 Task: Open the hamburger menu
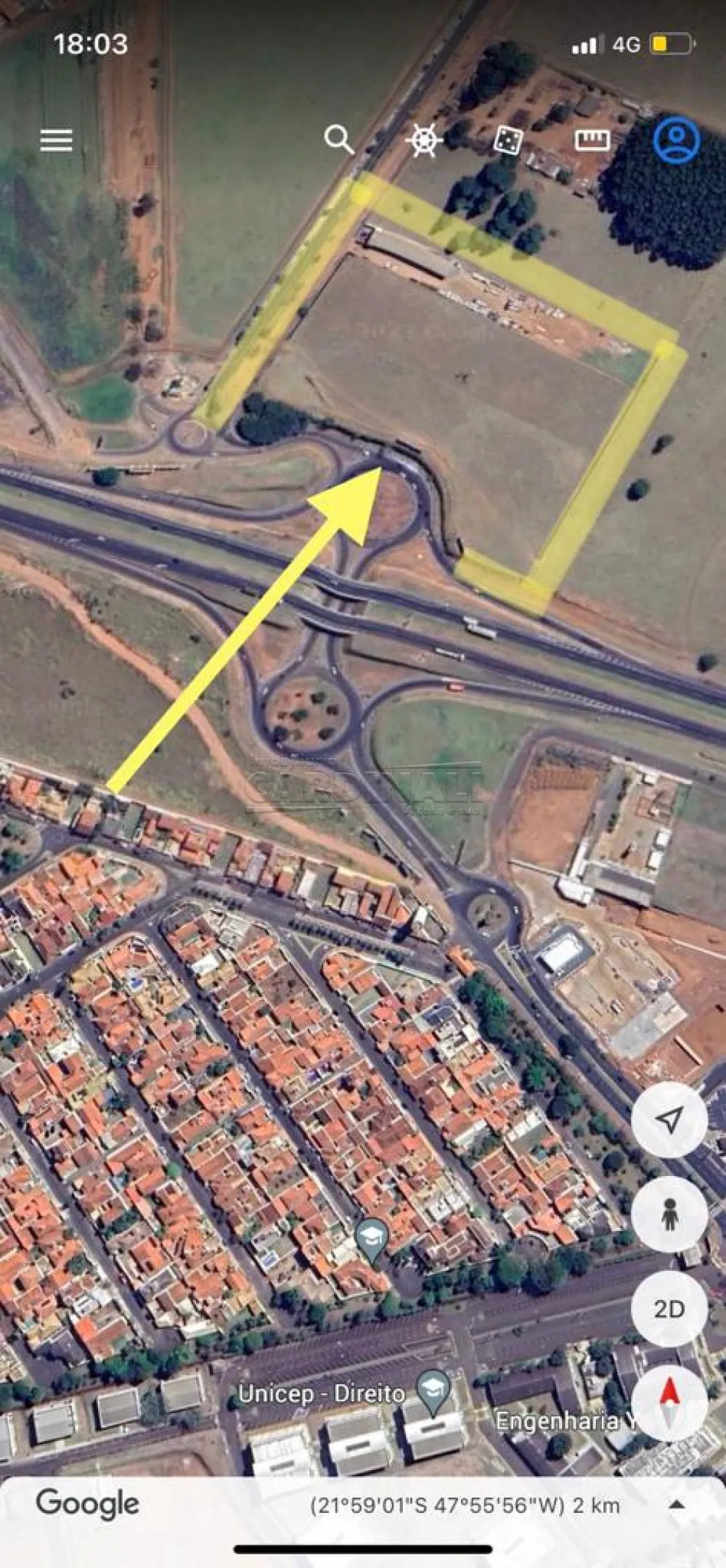tap(56, 140)
